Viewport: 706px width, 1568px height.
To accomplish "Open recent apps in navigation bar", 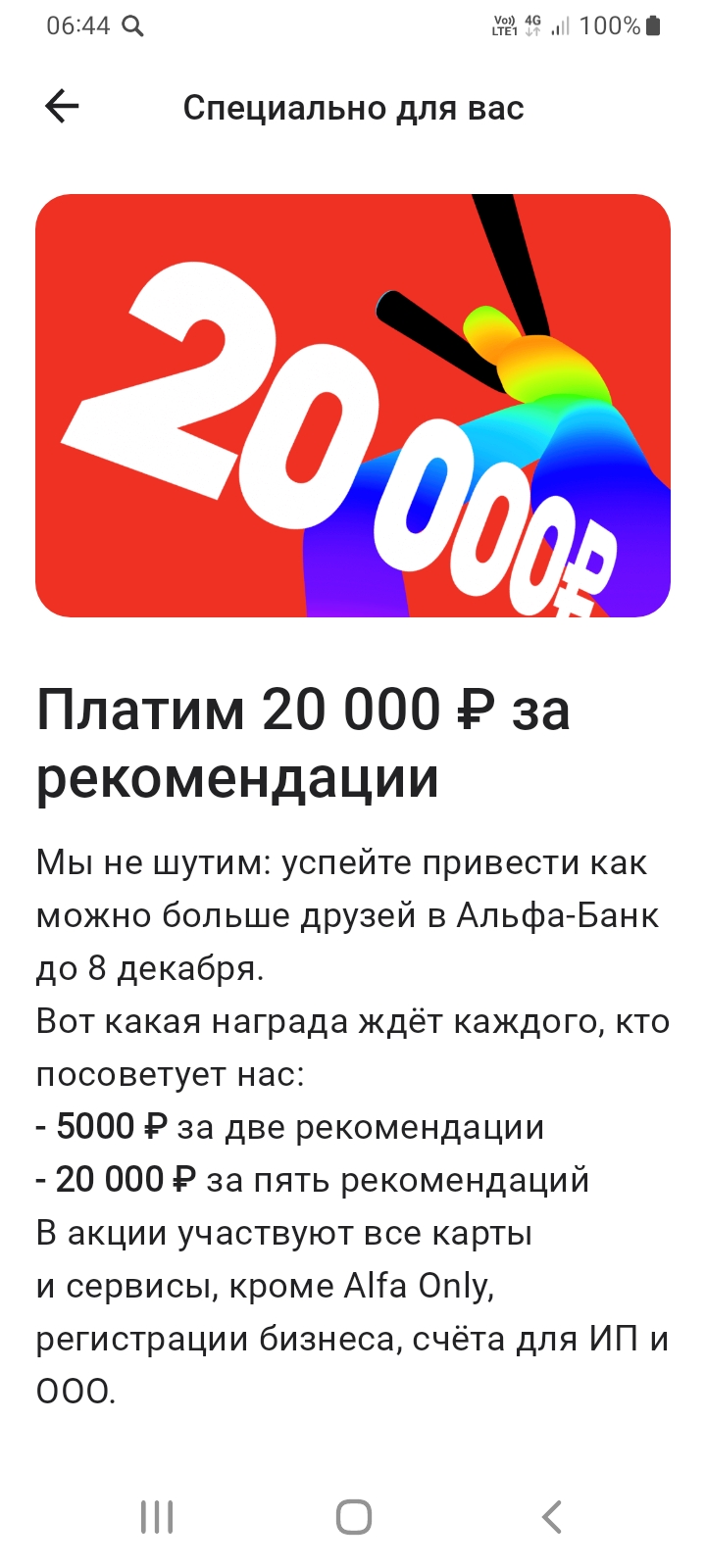I will point(157,1516).
